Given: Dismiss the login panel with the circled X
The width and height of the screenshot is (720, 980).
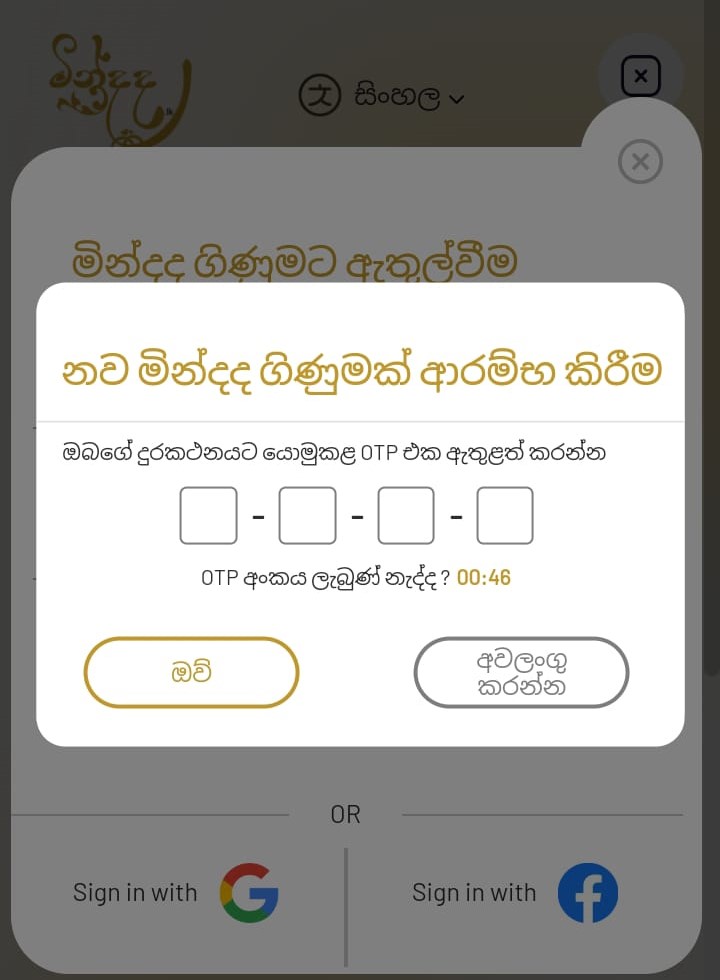Looking at the screenshot, I should [x=640, y=162].
